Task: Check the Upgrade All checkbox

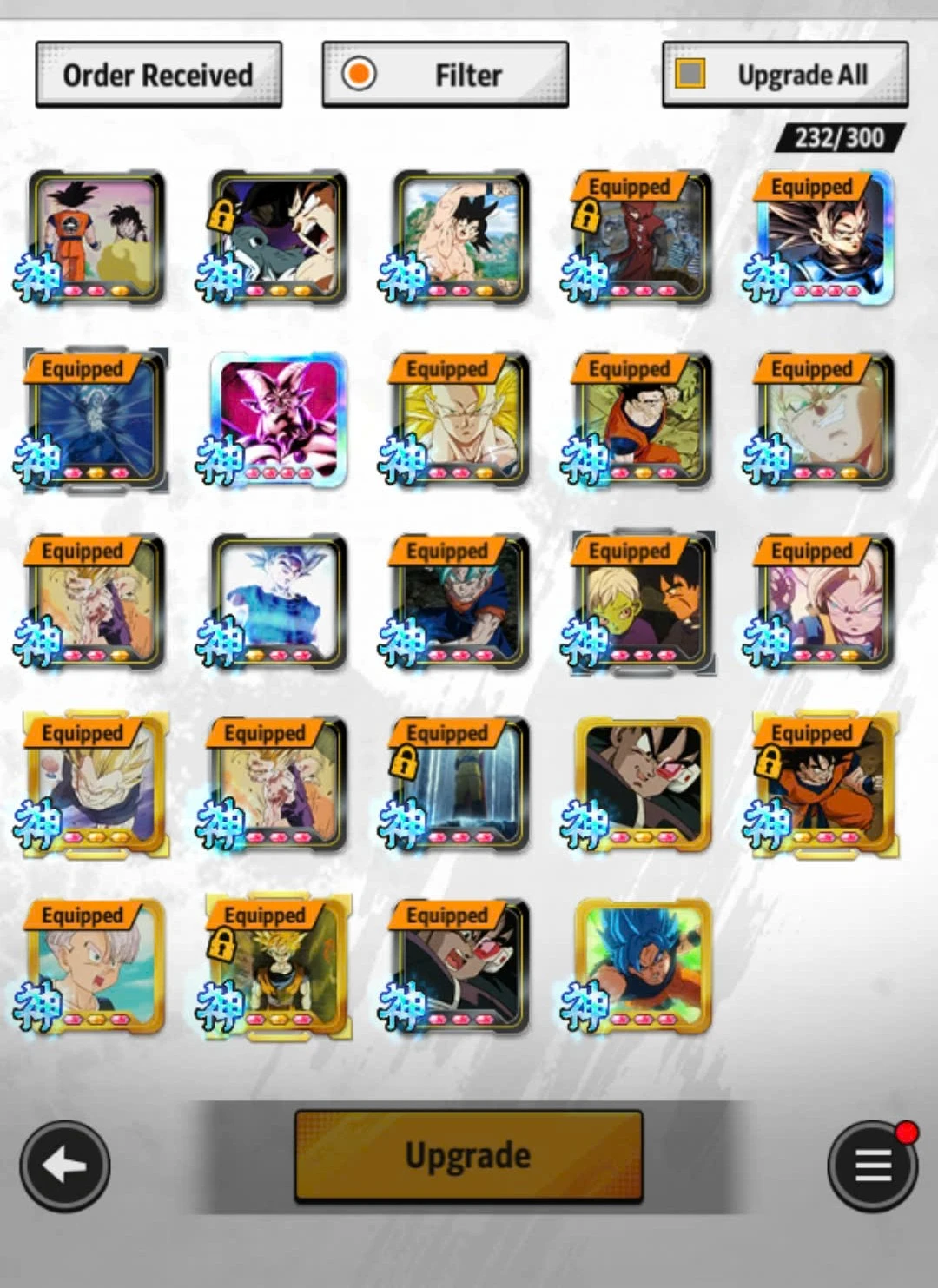Action: pyautogui.click(x=690, y=74)
